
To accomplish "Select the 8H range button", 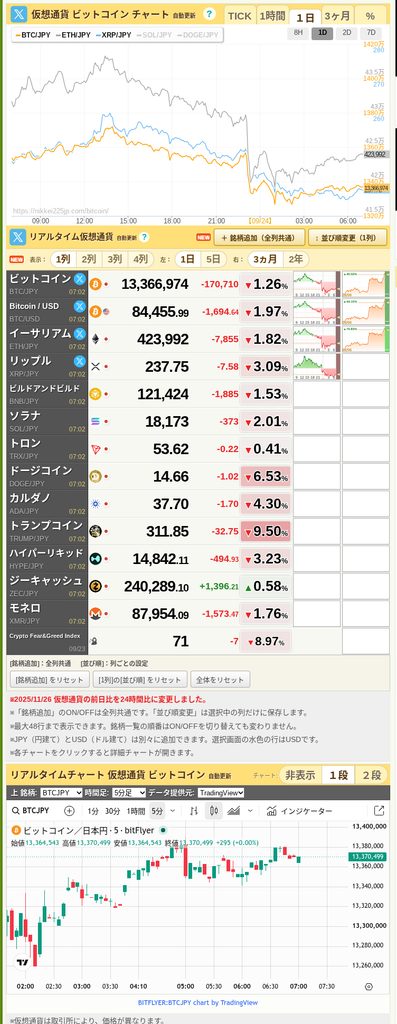I will coord(298,33).
